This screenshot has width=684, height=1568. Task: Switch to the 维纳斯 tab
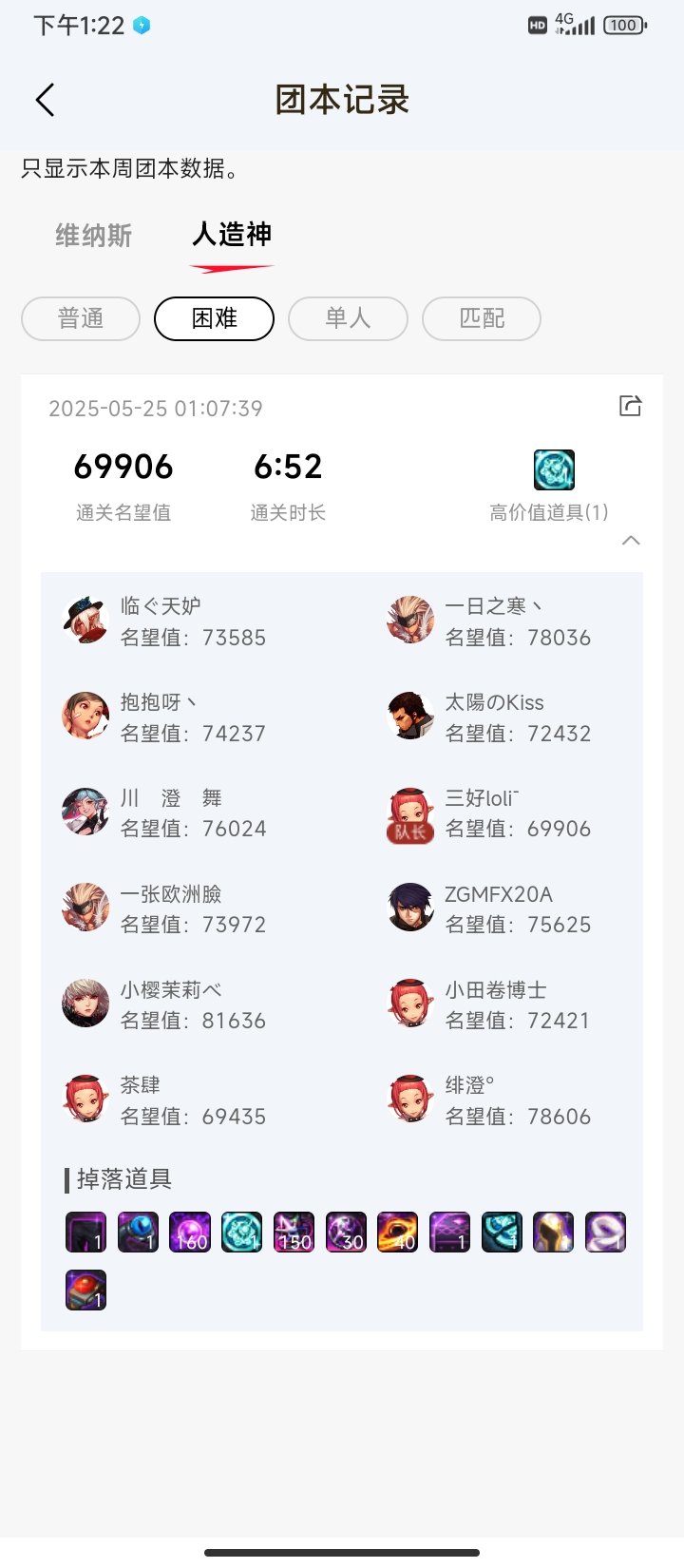coord(93,236)
